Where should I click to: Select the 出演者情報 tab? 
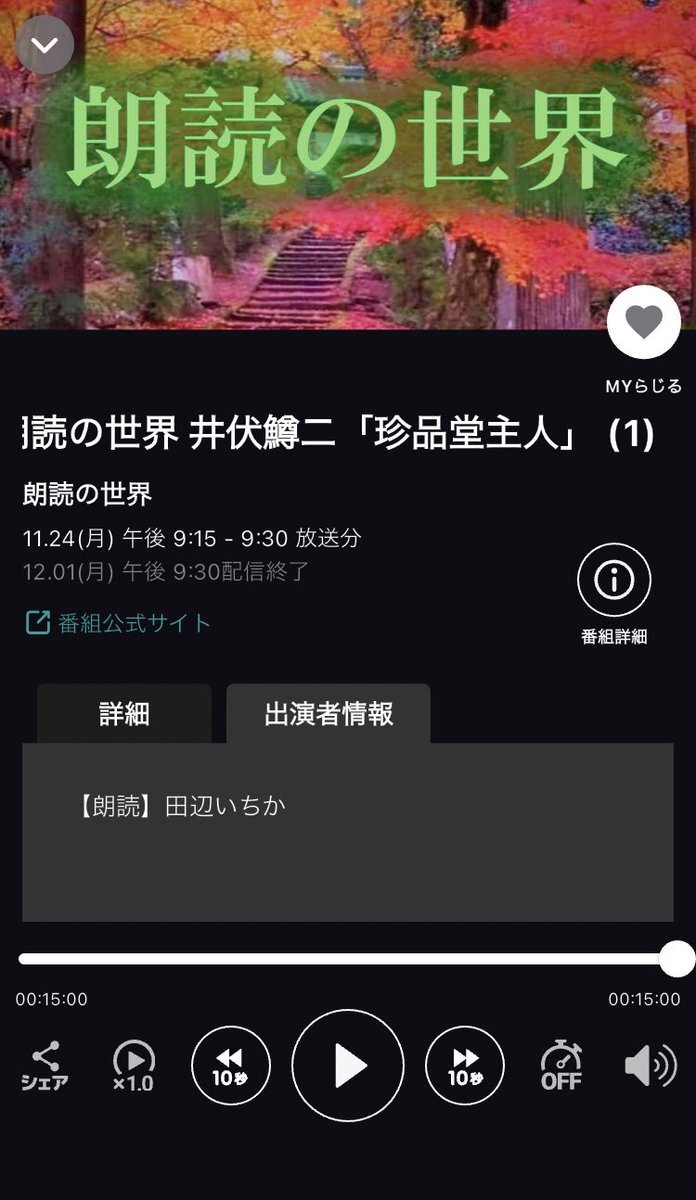coord(328,714)
